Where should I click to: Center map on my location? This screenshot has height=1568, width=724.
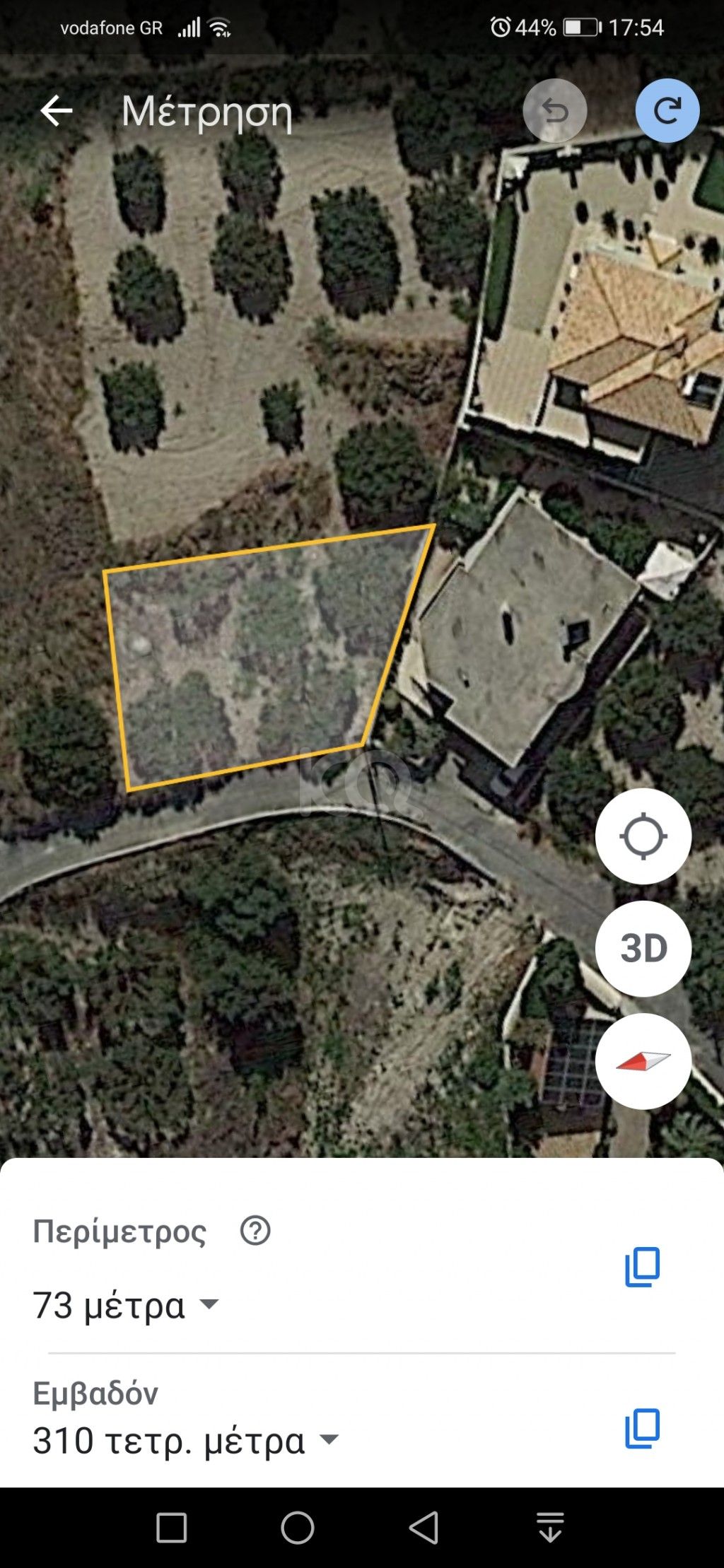(x=643, y=836)
